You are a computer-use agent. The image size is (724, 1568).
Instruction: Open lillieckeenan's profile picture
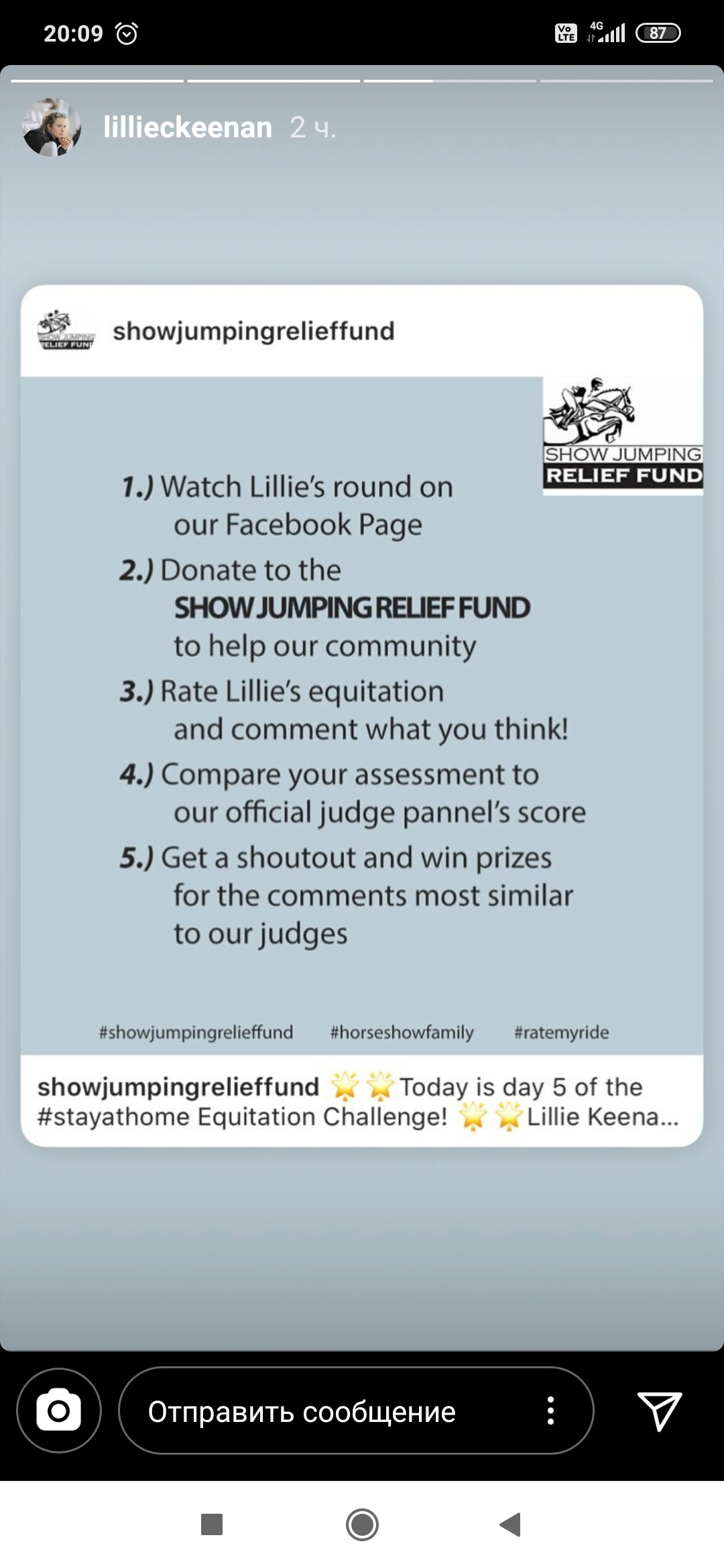[x=52, y=127]
